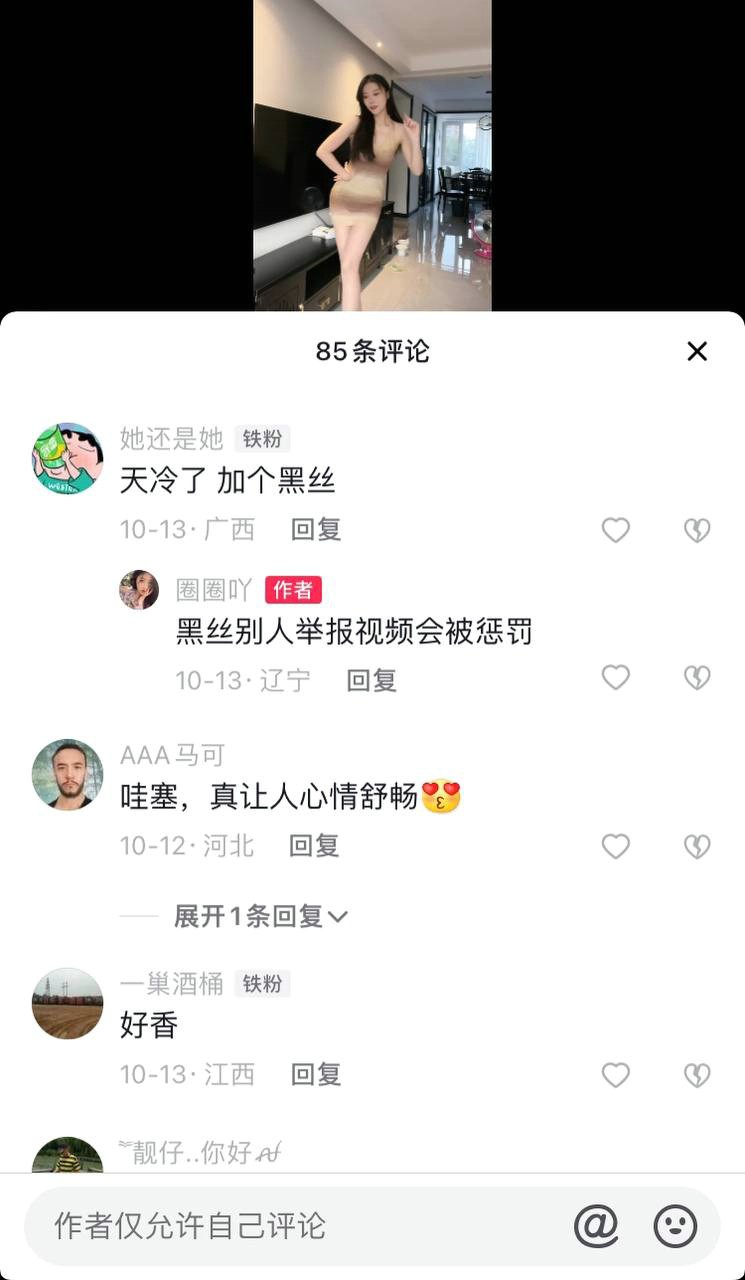The image size is (745, 1280).
Task: Like 一巢酒桶's comment 好香
Action: [615, 1075]
